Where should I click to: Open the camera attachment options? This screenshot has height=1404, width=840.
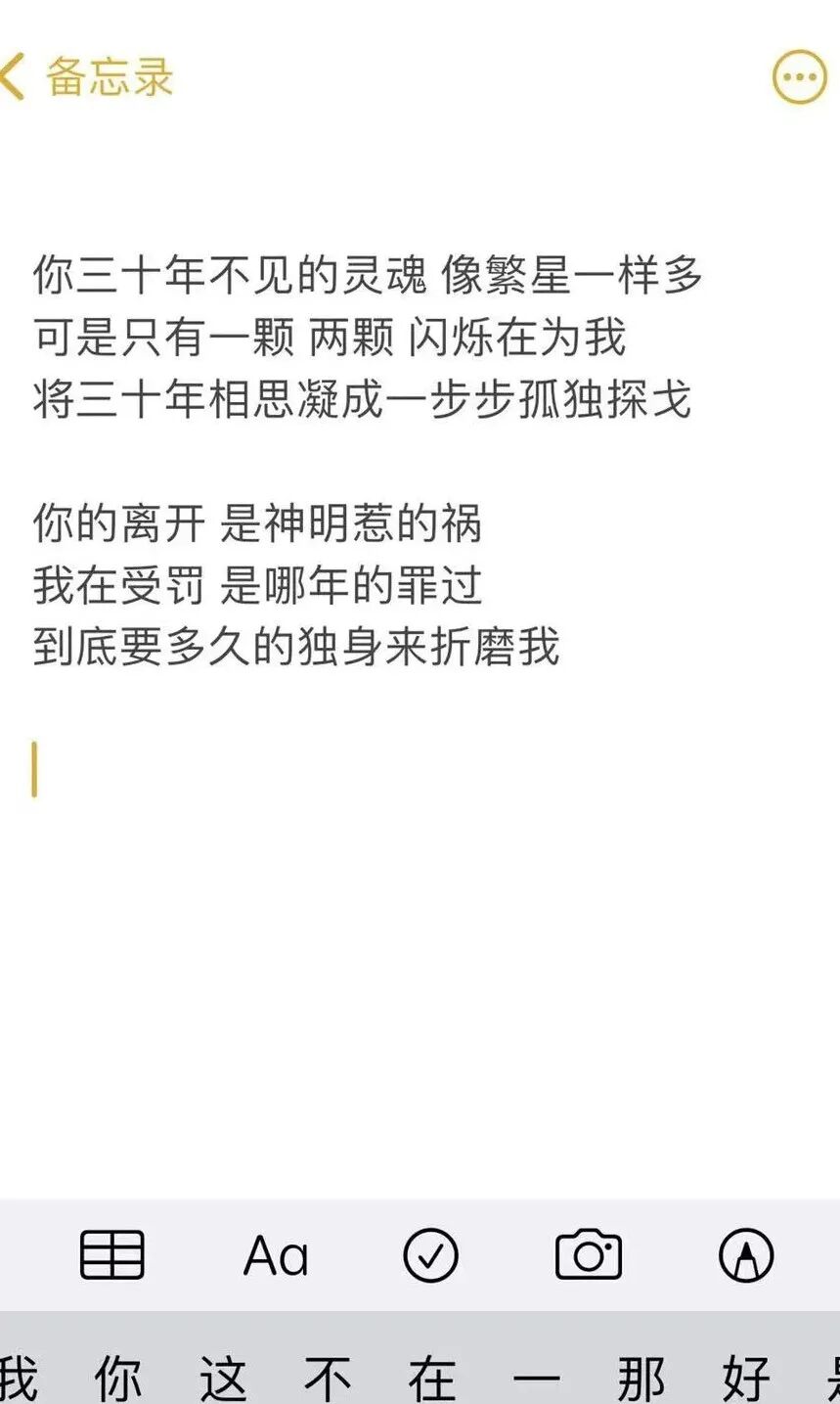[x=588, y=1254]
